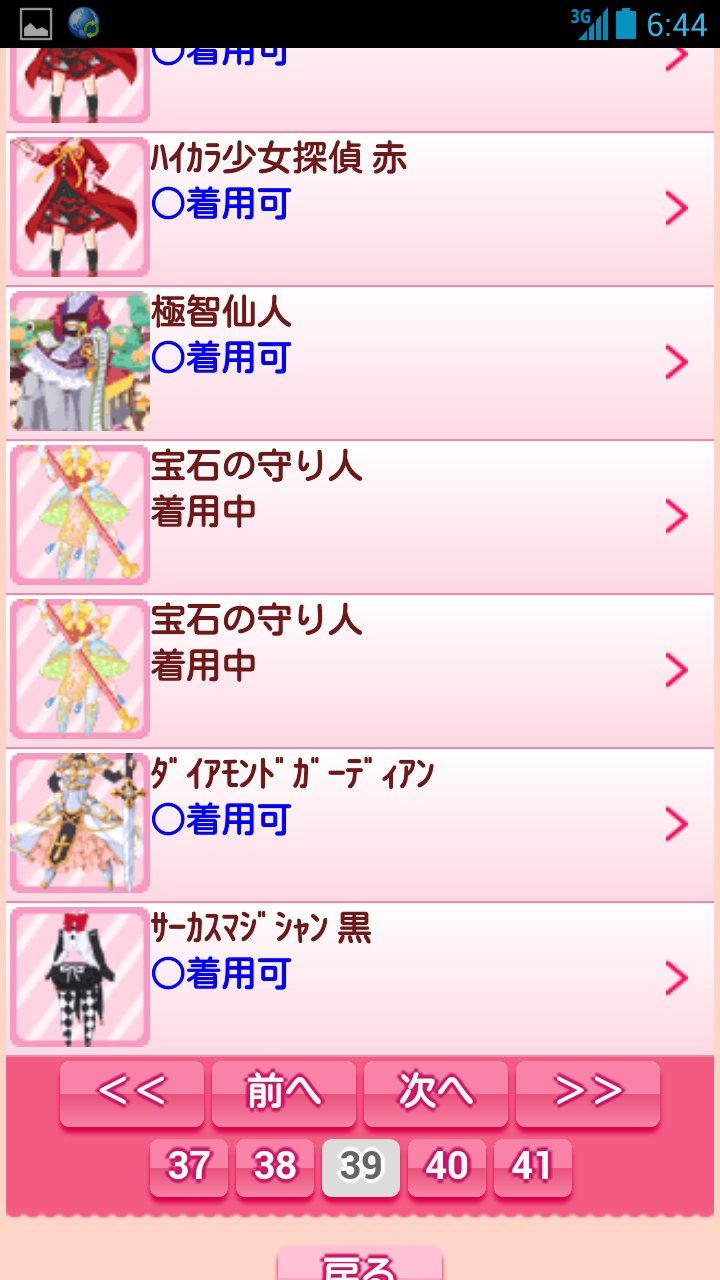
Task: Jump to last page with >> button
Action: point(588,1093)
